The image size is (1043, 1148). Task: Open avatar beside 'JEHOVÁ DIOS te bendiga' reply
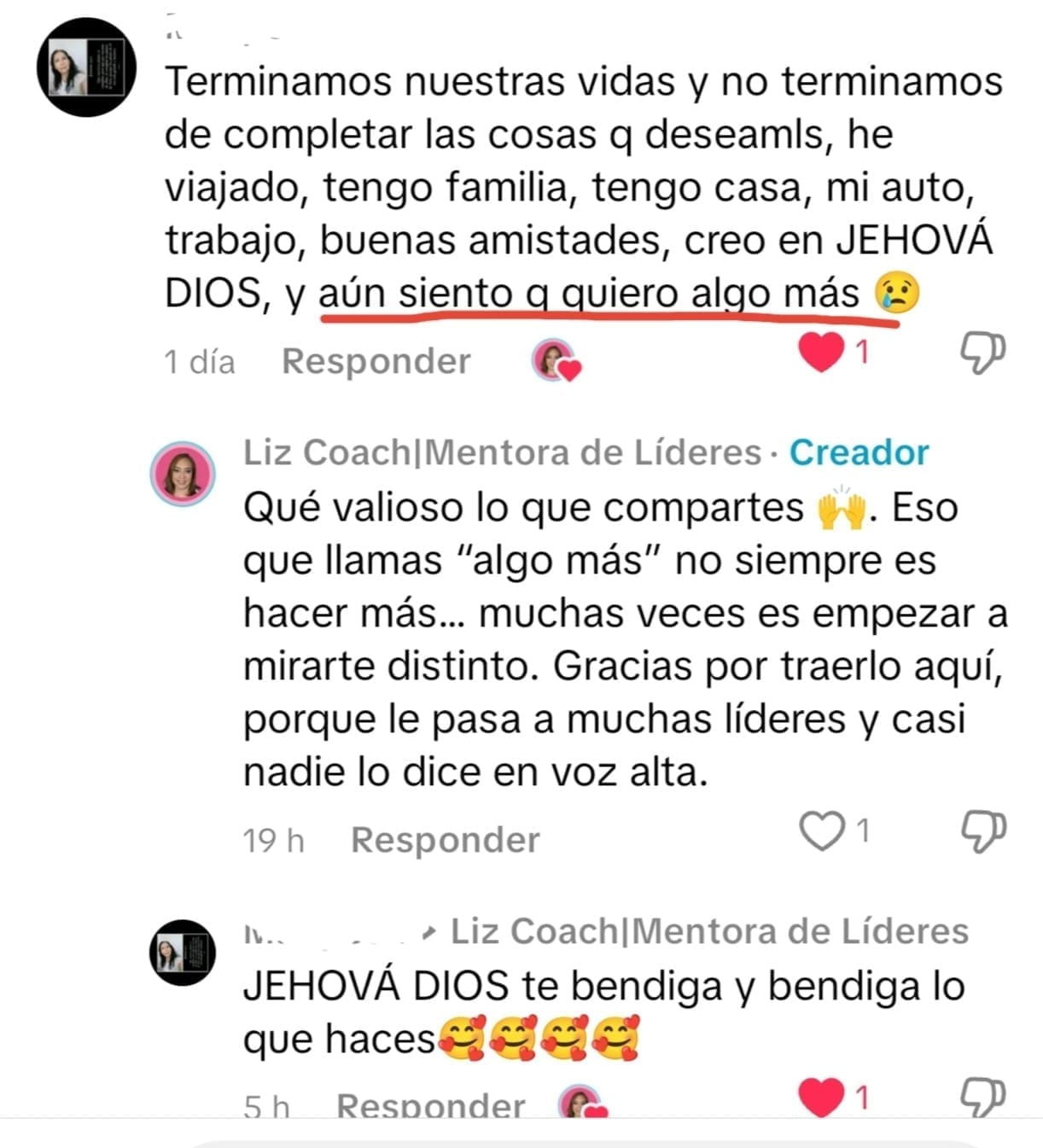pos(183,953)
